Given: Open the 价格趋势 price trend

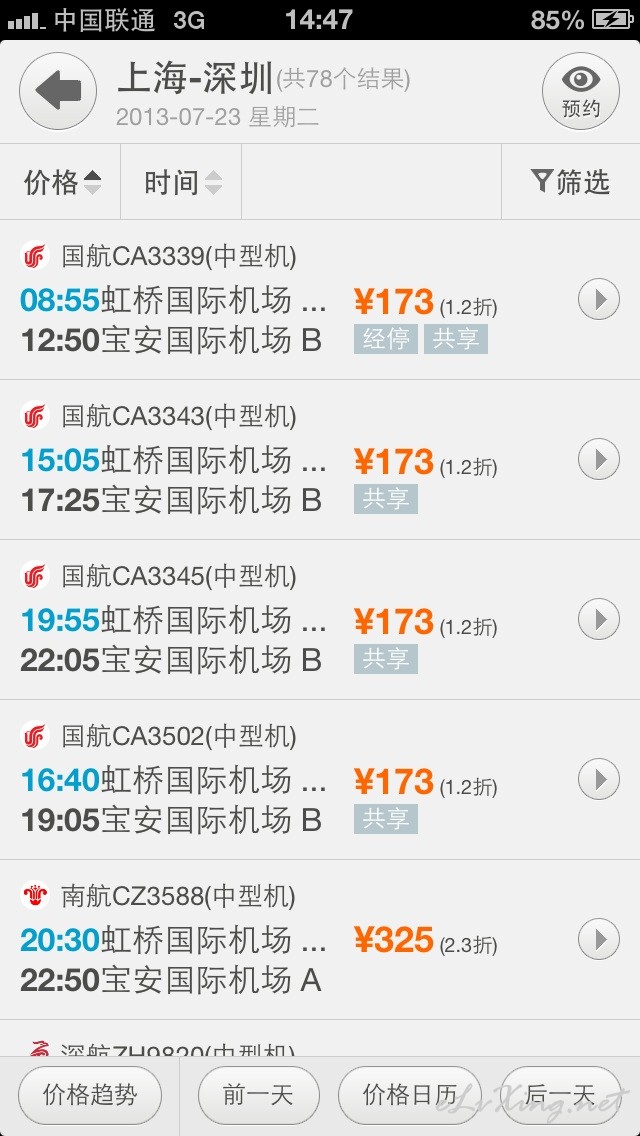Looking at the screenshot, I should pyautogui.click(x=90, y=1095).
